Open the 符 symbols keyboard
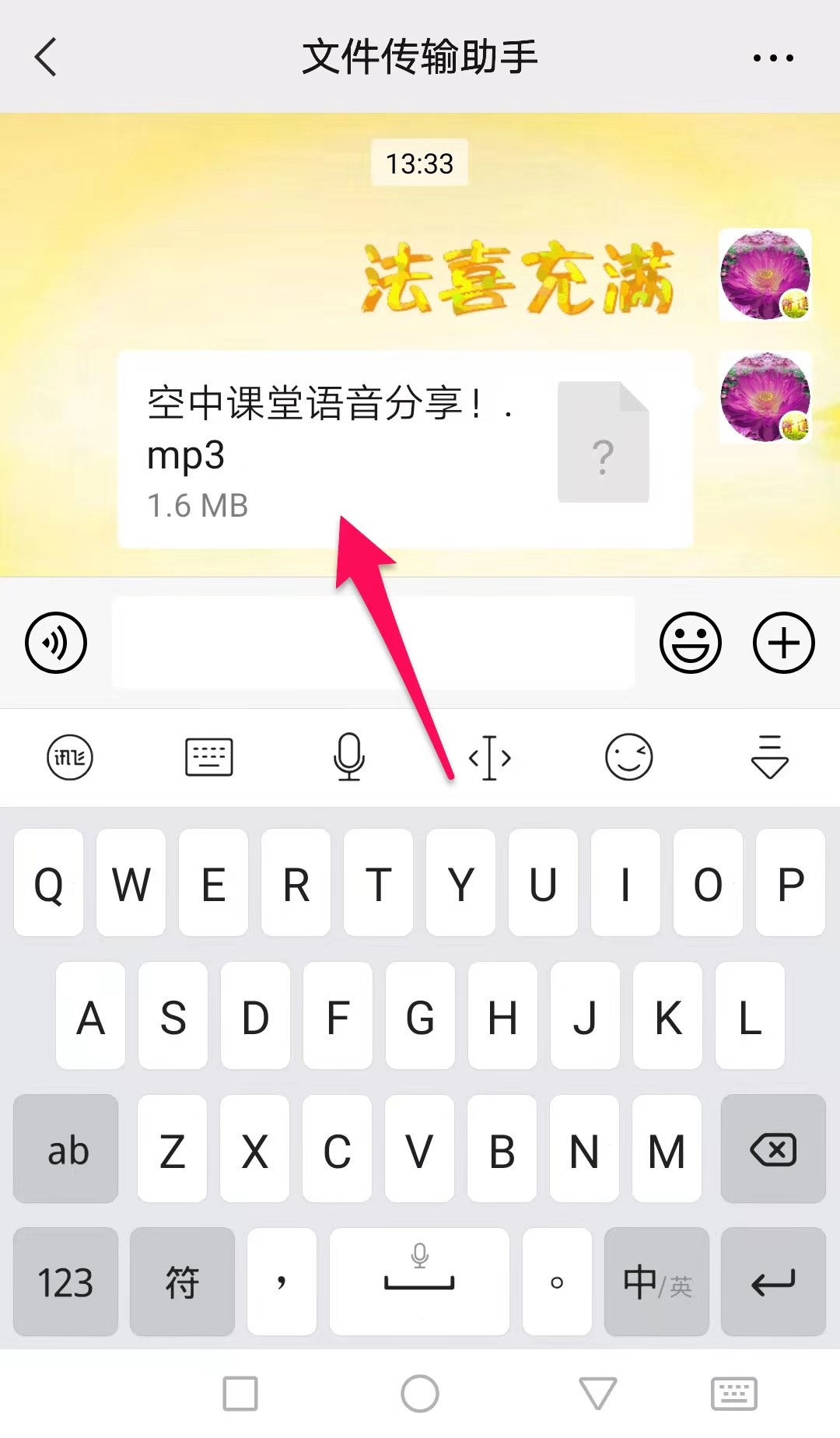Viewport: 840px width, 1438px height. point(182,1282)
